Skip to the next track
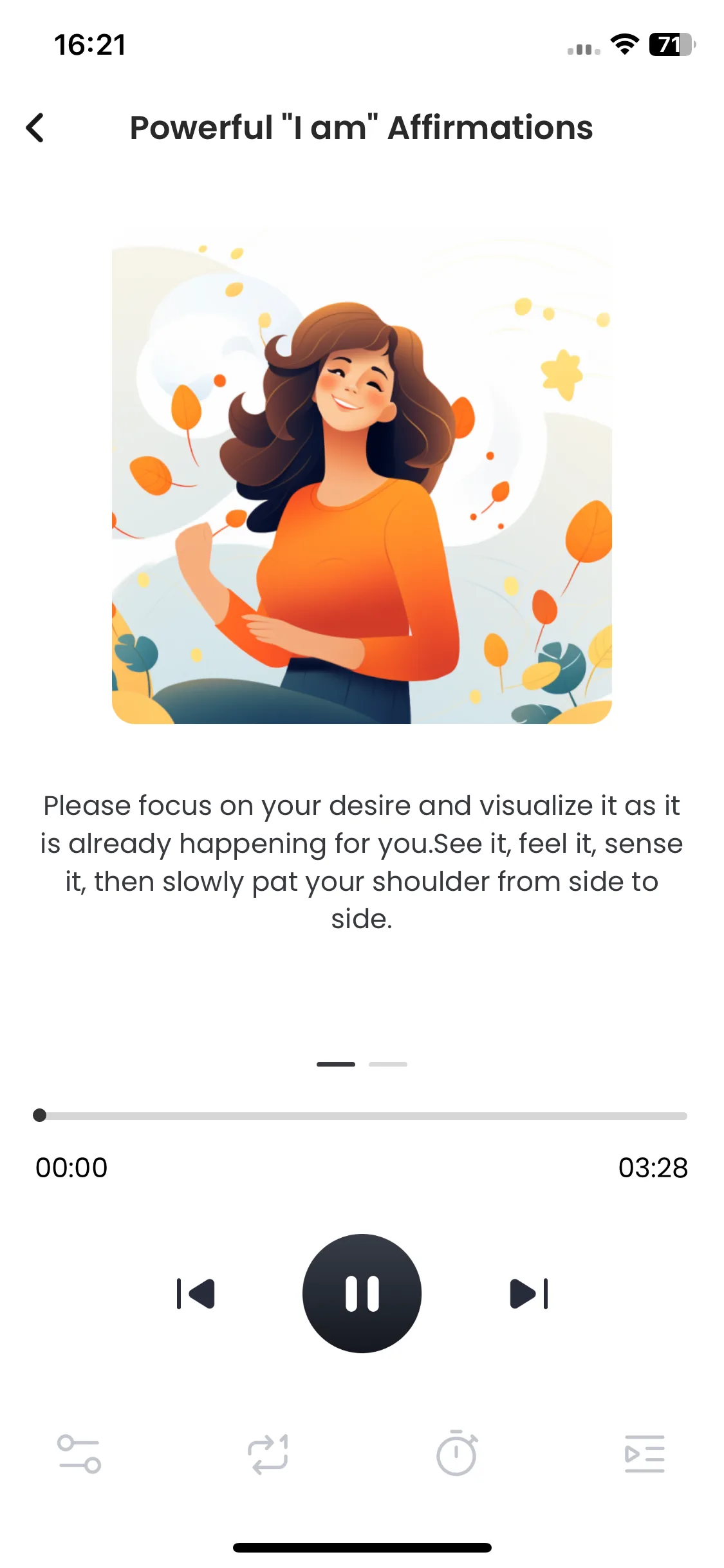The height and width of the screenshot is (1568, 724). pyautogui.click(x=528, y=1293)
